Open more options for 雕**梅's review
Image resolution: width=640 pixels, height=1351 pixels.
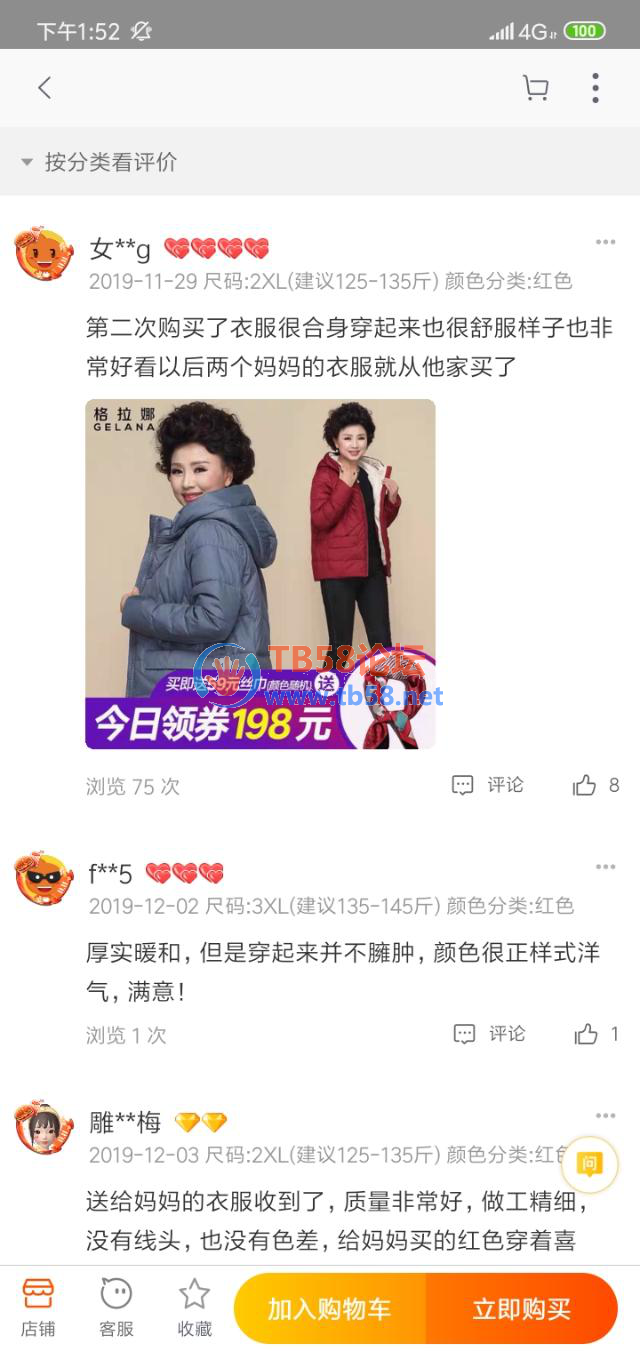coord(605,1116)
